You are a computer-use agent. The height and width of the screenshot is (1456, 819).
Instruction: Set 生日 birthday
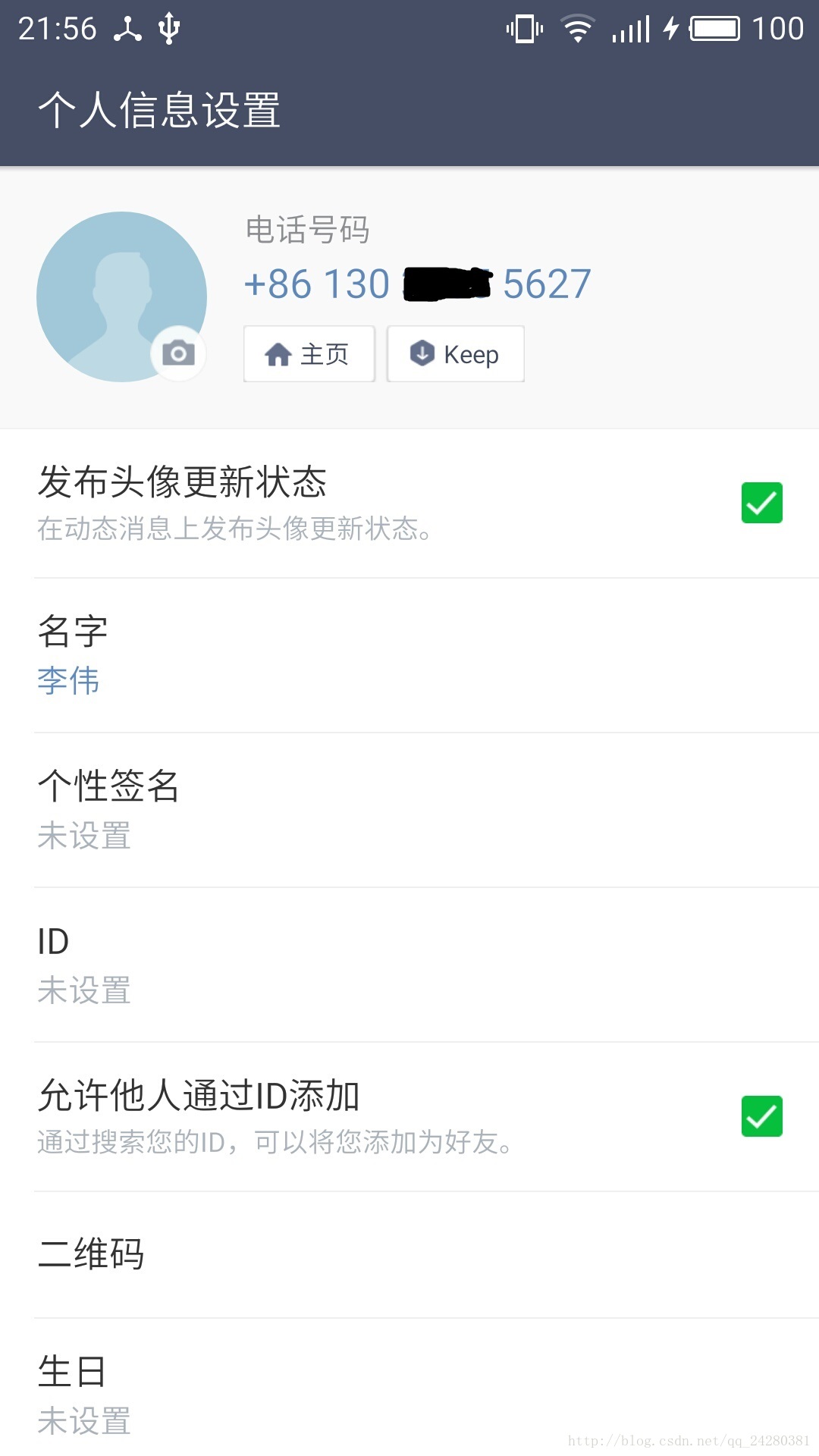click(x=409, y=1395)
